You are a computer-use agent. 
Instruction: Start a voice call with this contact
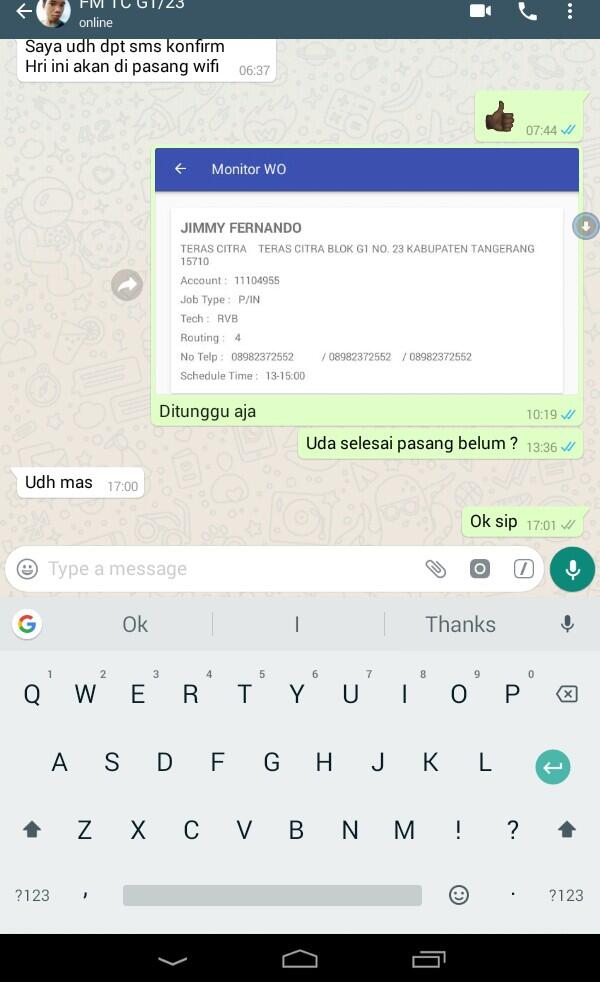click(x=527, y=11)
